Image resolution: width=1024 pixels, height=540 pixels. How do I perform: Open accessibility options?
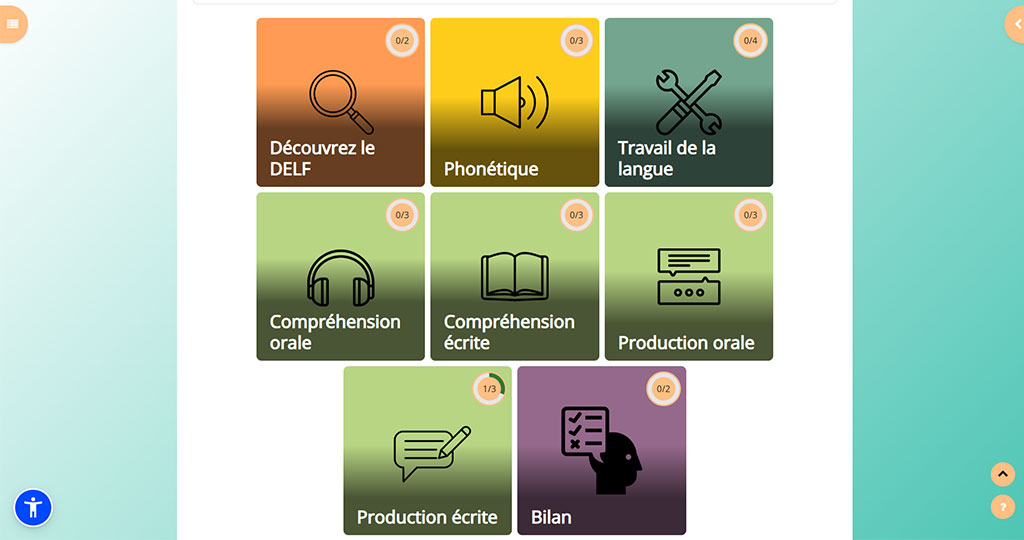33,507
